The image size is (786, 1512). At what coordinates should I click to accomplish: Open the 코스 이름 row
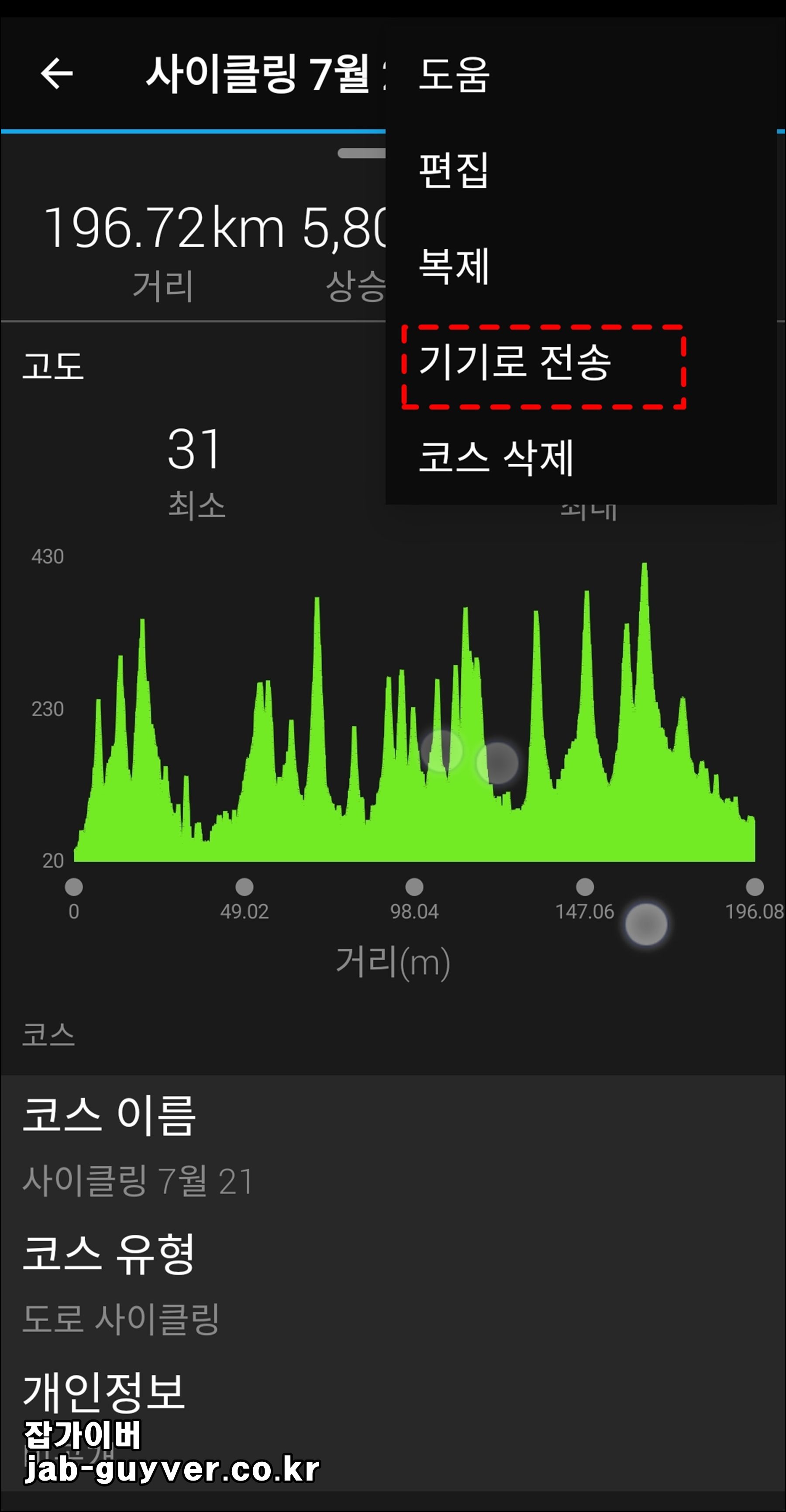tap(393, 1145)
